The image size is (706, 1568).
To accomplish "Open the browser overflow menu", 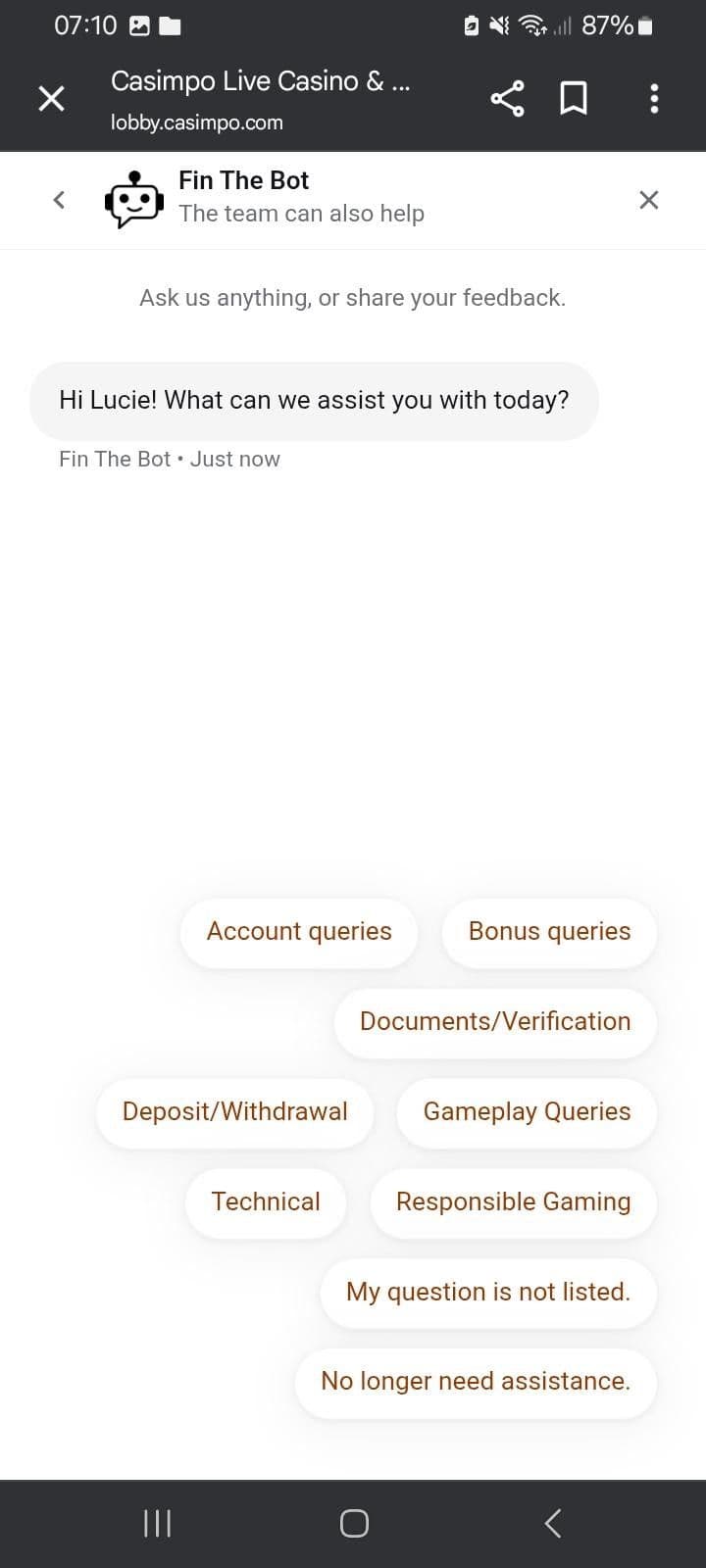I will (x=654, y=98).
